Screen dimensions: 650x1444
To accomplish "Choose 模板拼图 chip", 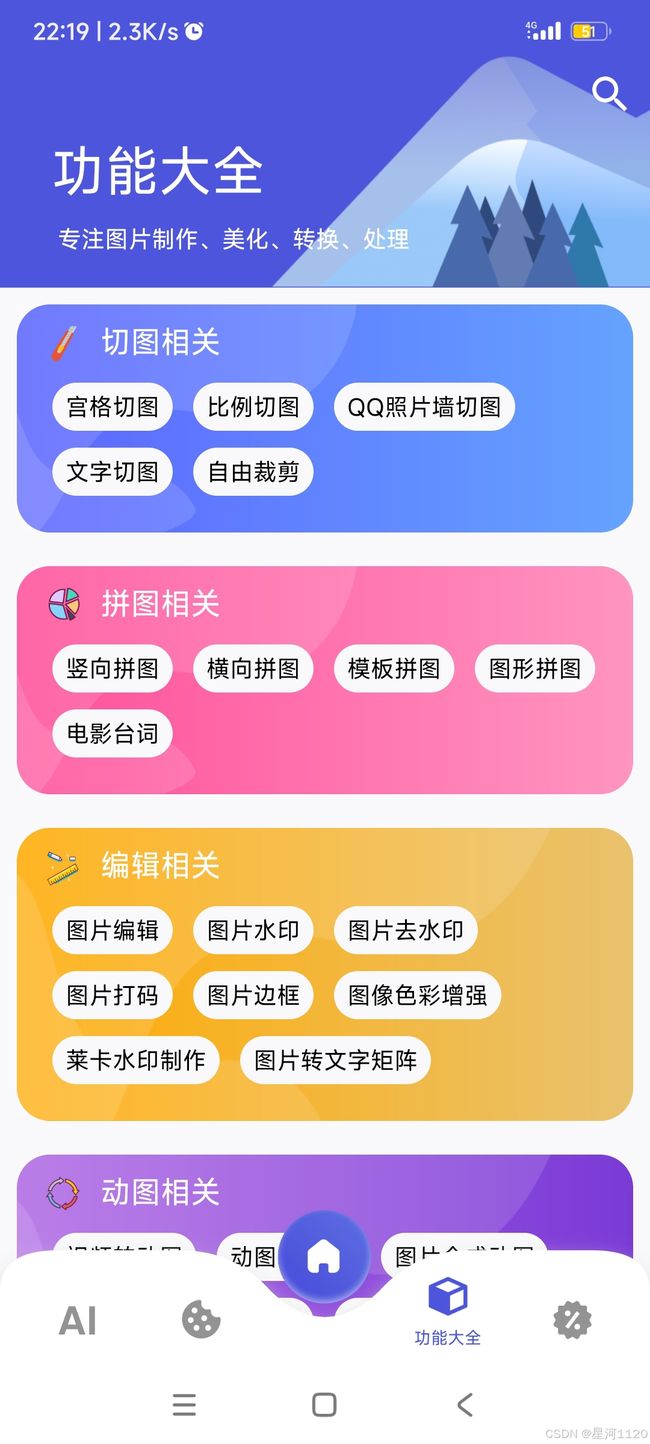I will click(394, 669).
